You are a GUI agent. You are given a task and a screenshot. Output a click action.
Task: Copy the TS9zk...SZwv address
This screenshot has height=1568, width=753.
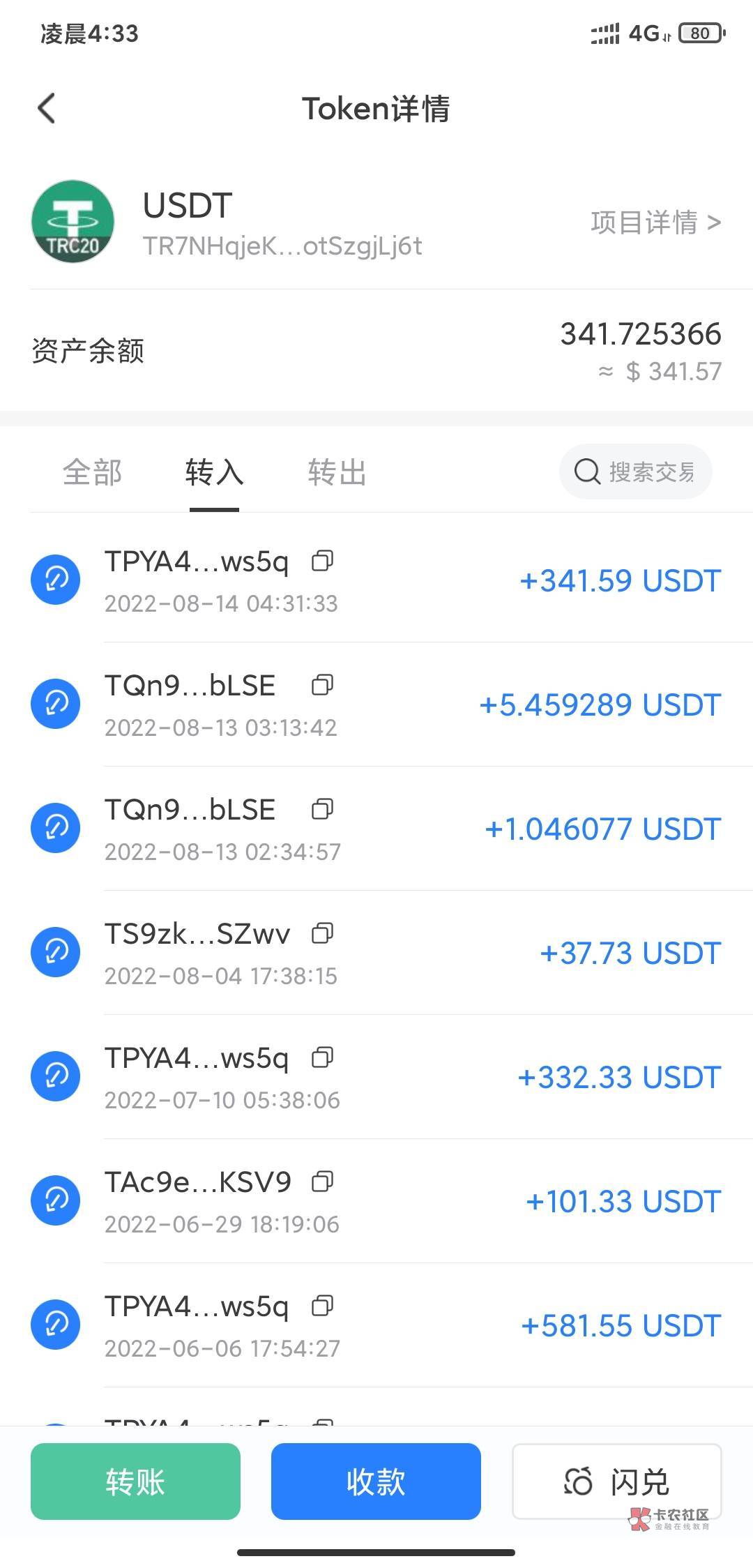322,933
